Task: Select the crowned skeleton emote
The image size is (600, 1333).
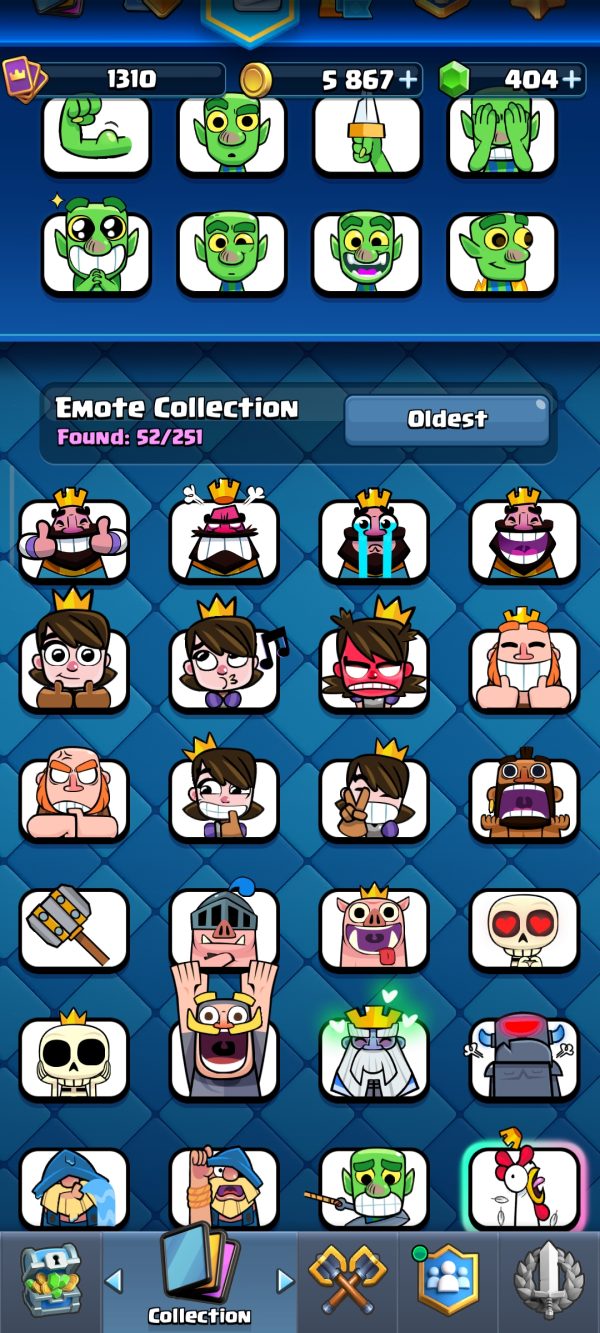Action: tap(74, 1055)
